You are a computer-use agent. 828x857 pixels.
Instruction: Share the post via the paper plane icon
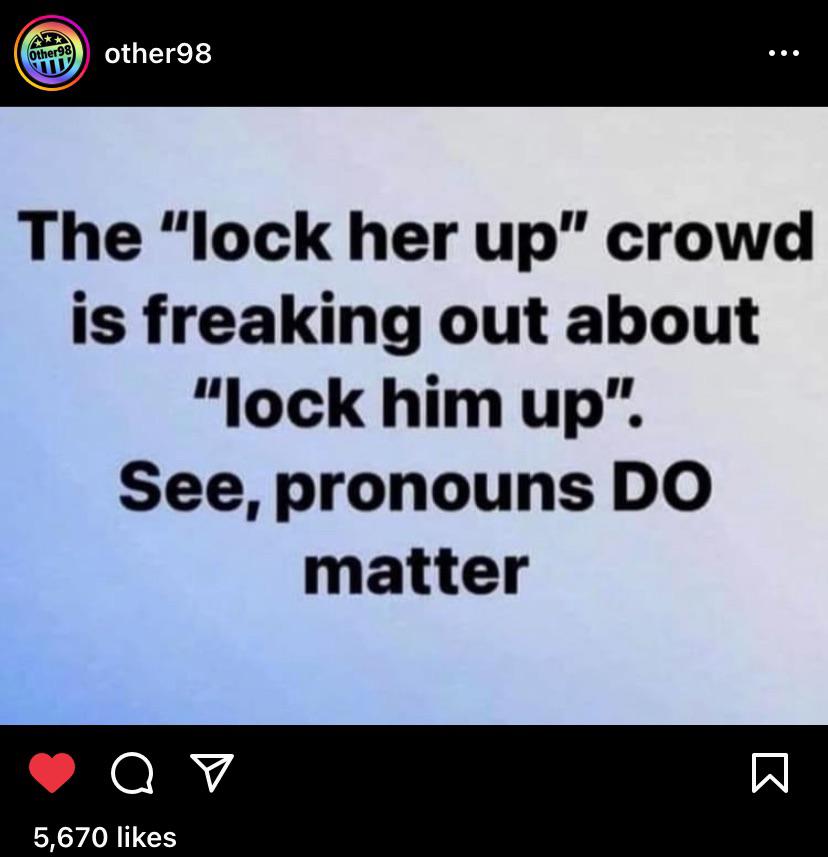coord(211,773)
